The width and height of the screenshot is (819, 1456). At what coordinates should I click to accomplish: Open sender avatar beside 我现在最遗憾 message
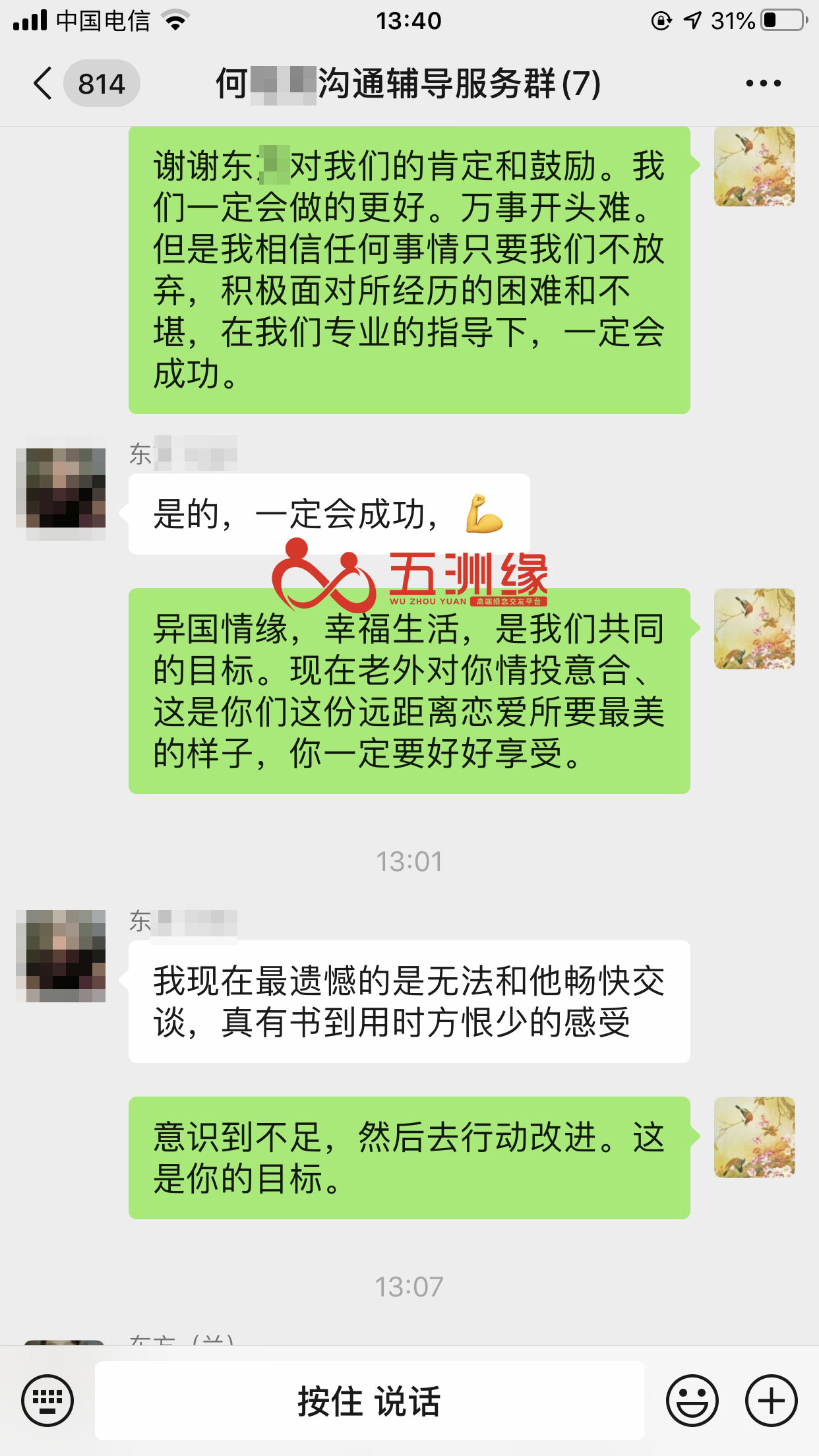(x=61, y=956)
